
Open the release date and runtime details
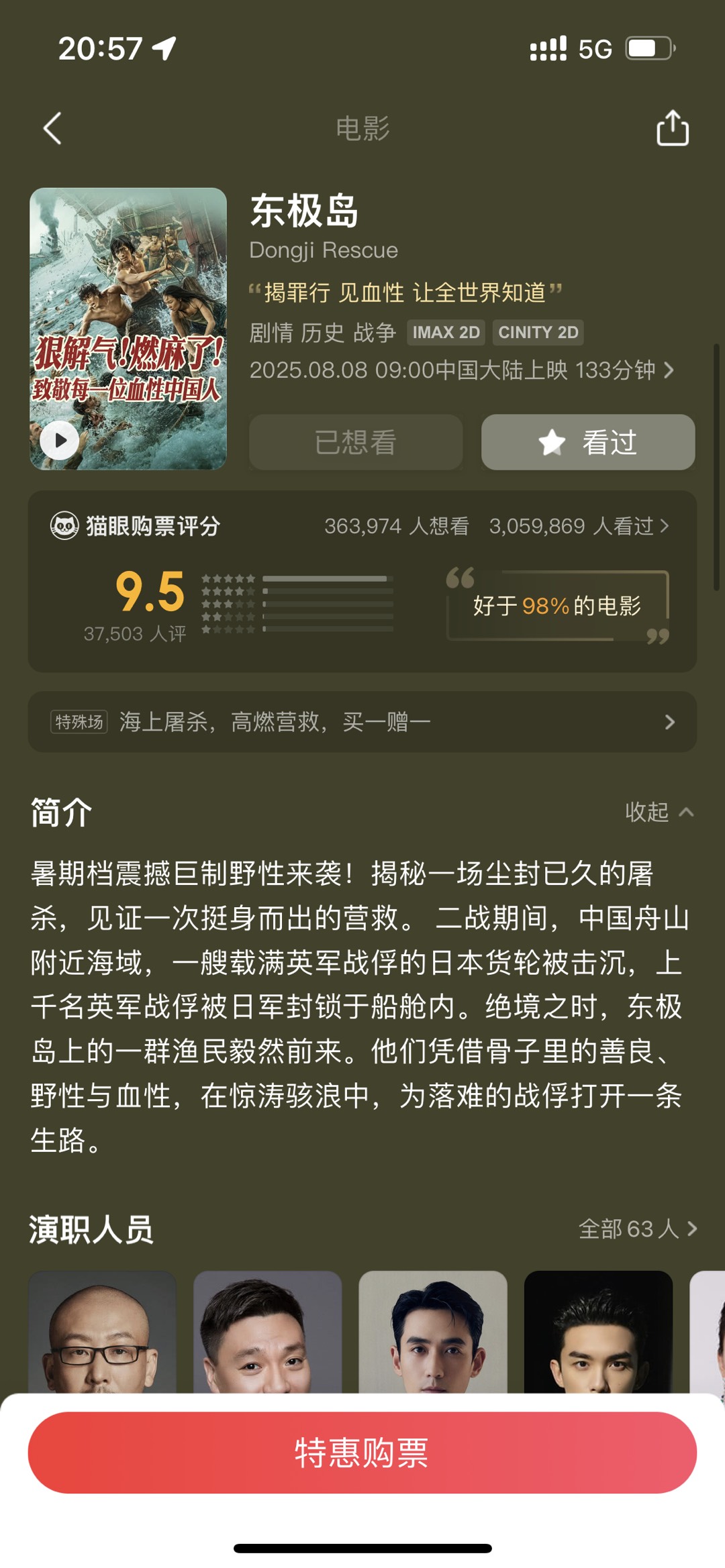tap(462, 370)
